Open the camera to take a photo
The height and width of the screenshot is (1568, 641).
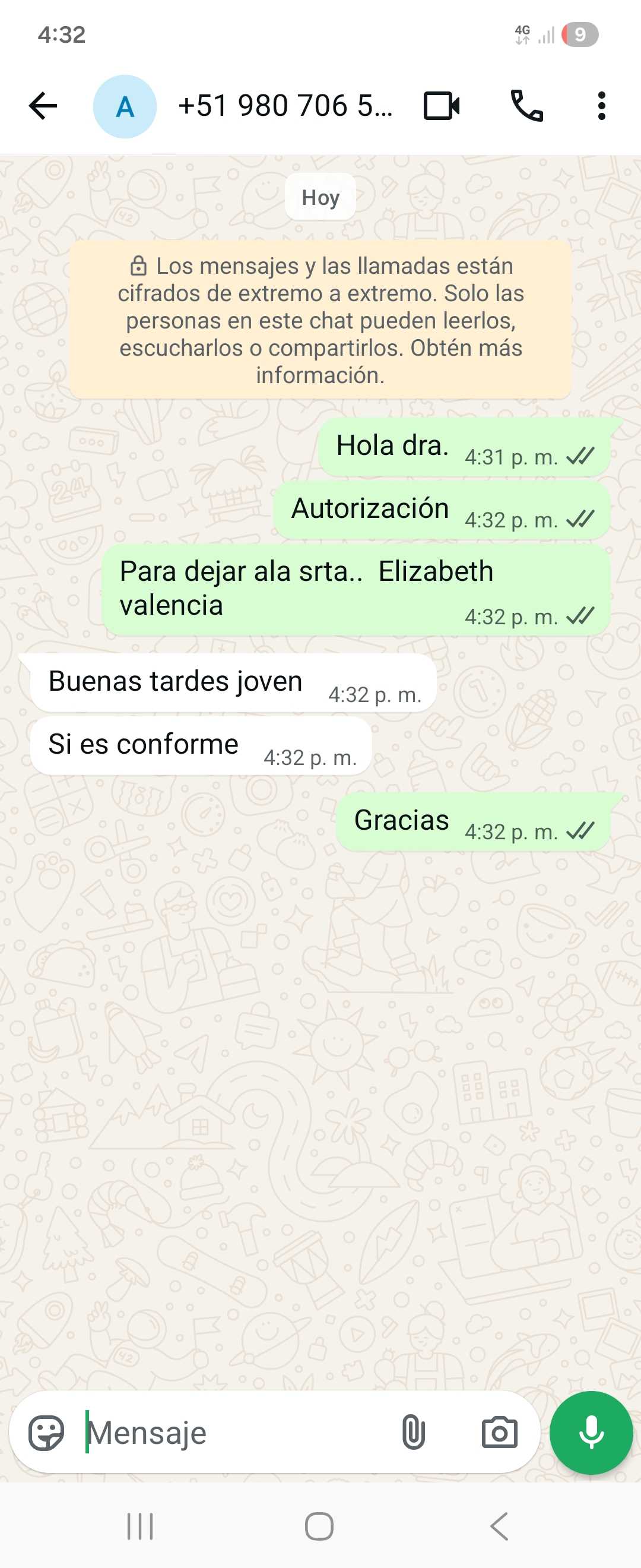coord(499,1432)
